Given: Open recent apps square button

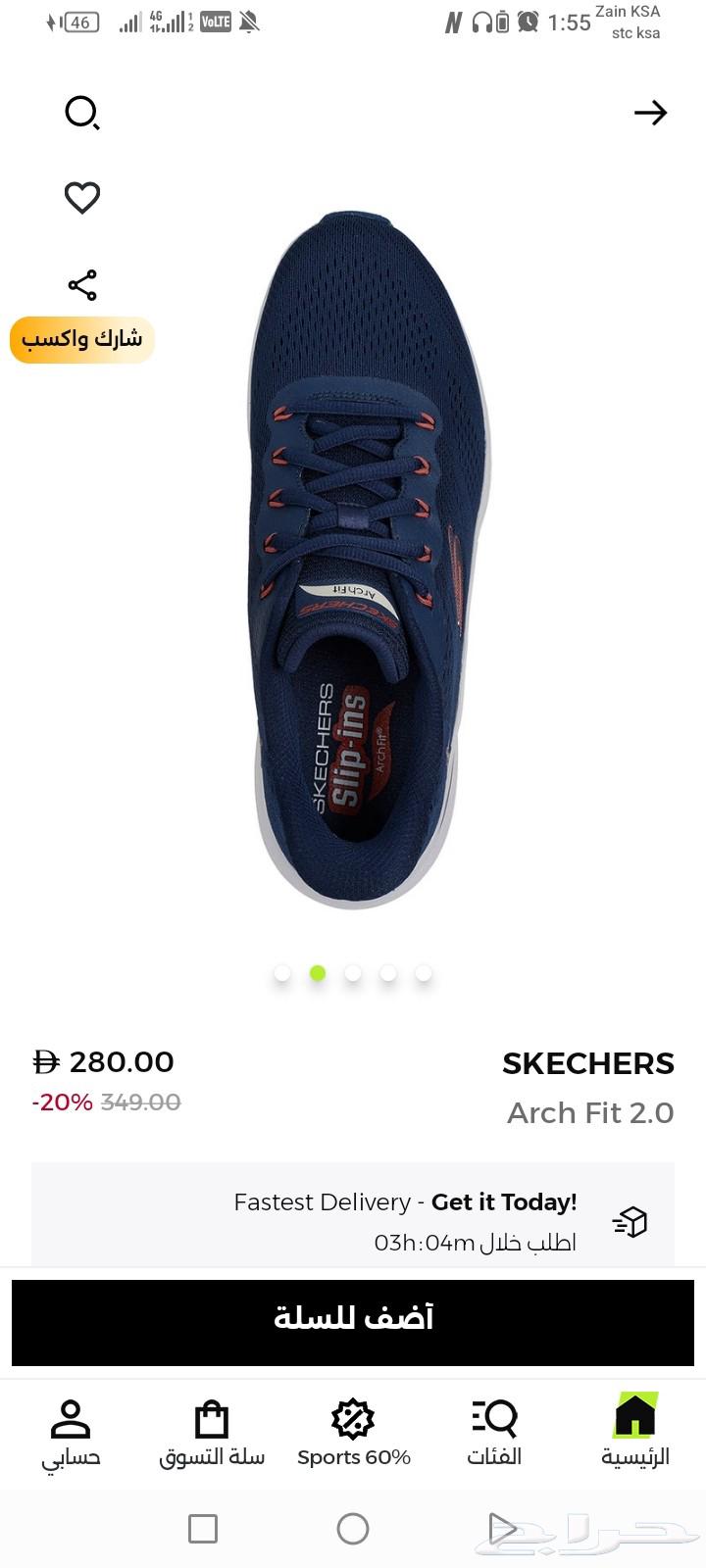Looking at the screenshot, I should pos(203,1529).
